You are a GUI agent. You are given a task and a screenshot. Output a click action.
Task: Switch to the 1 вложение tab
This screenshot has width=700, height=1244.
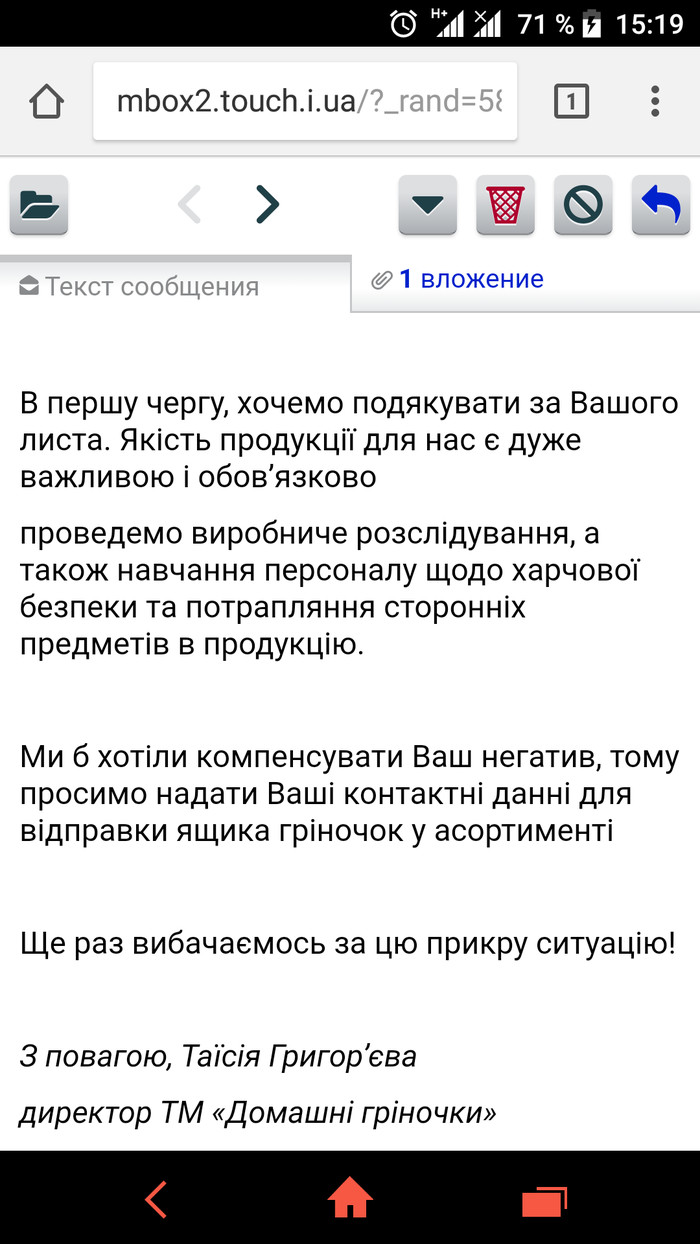(458, 279)
